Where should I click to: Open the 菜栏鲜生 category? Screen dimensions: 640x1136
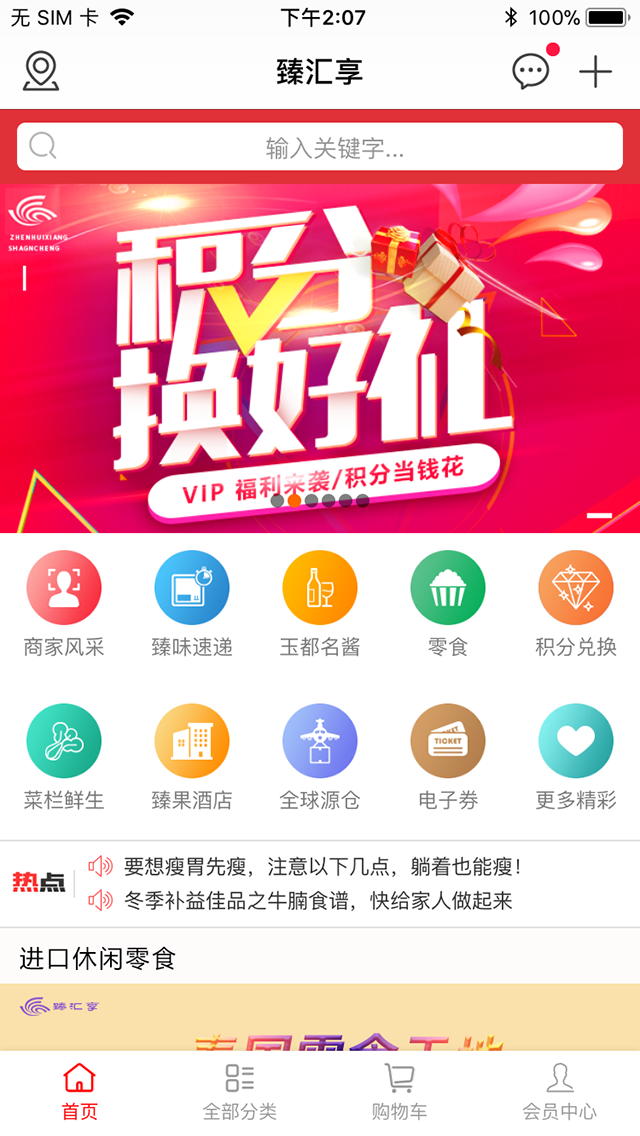point(64,758)
